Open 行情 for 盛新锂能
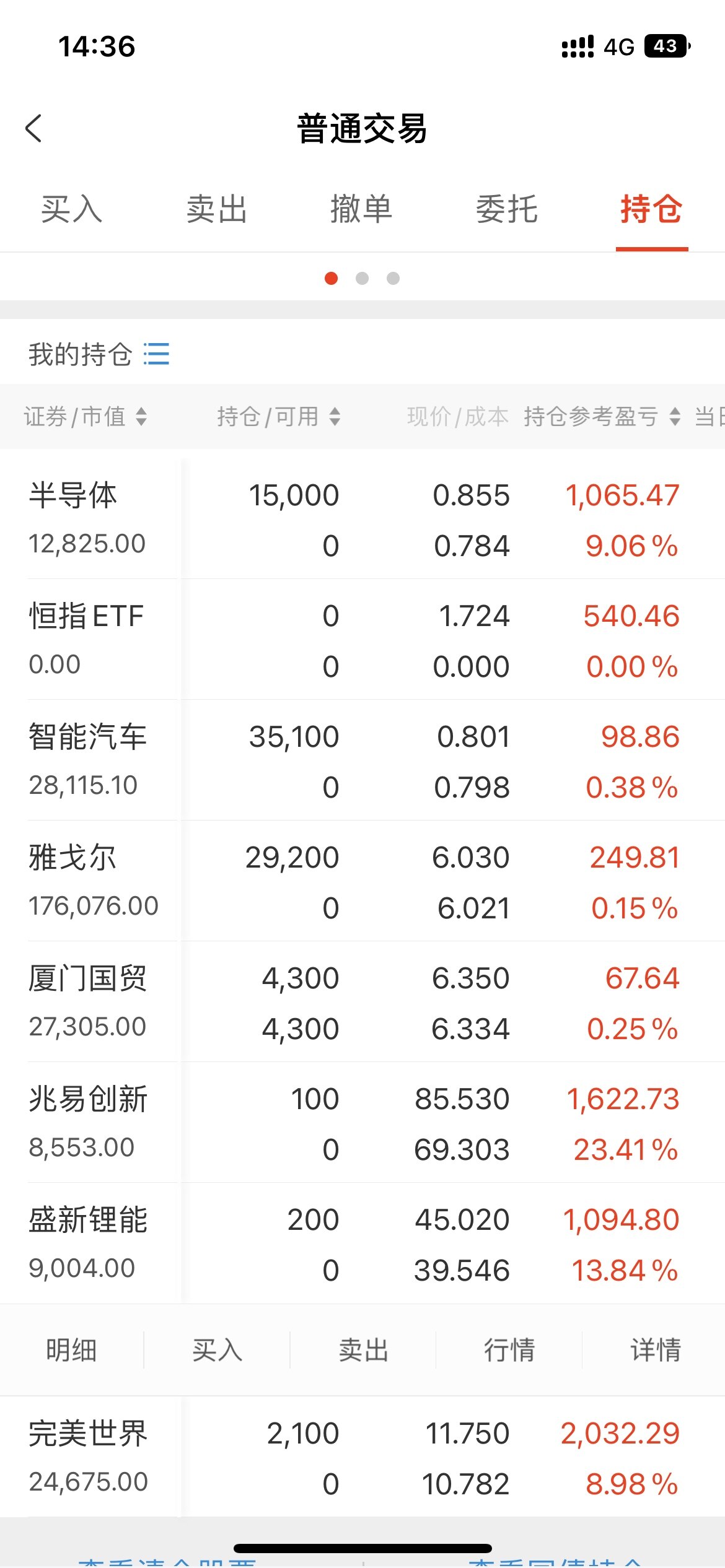 point(509,1350)
